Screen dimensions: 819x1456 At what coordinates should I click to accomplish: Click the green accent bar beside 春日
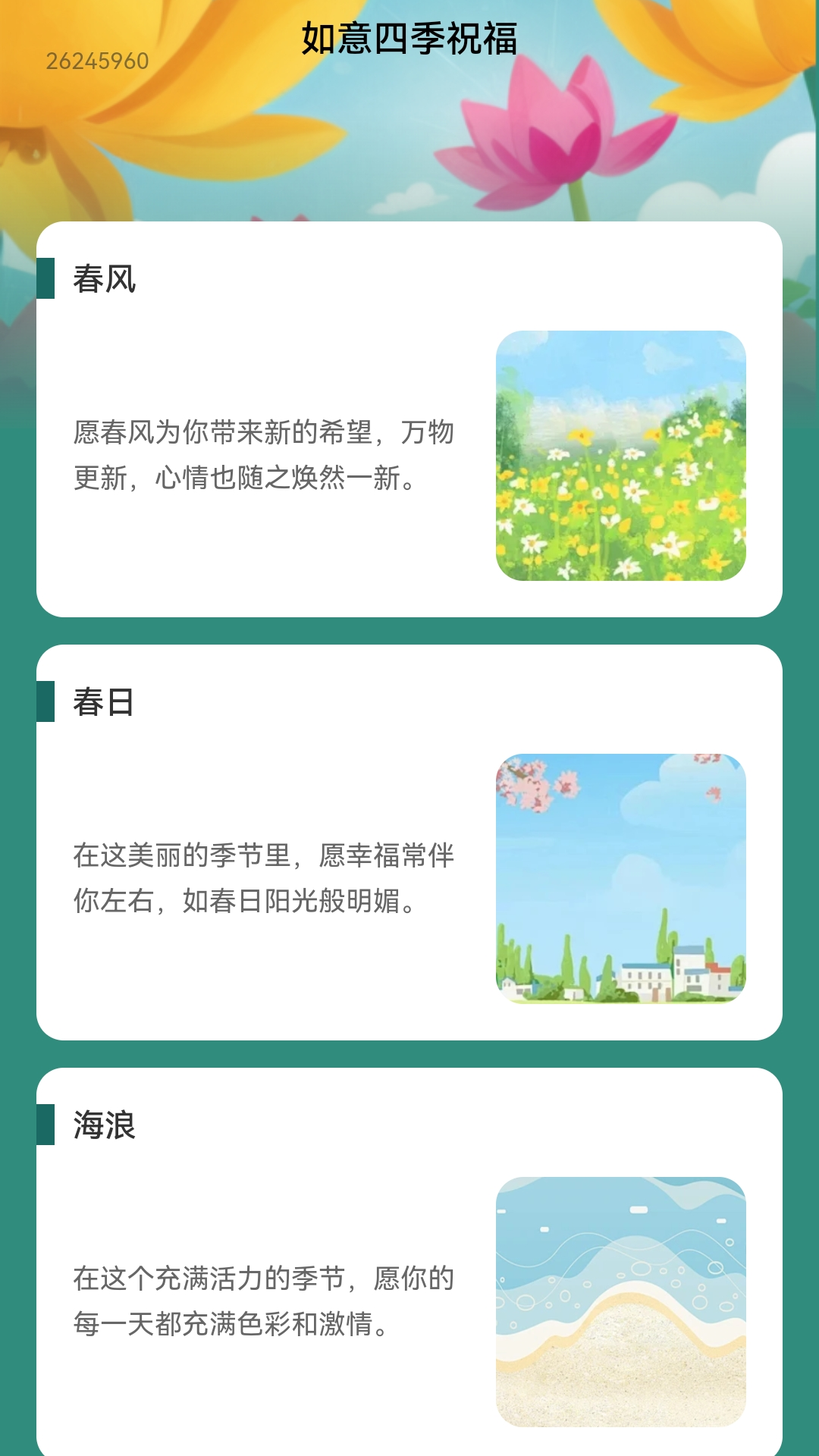(x=46, y=704)
